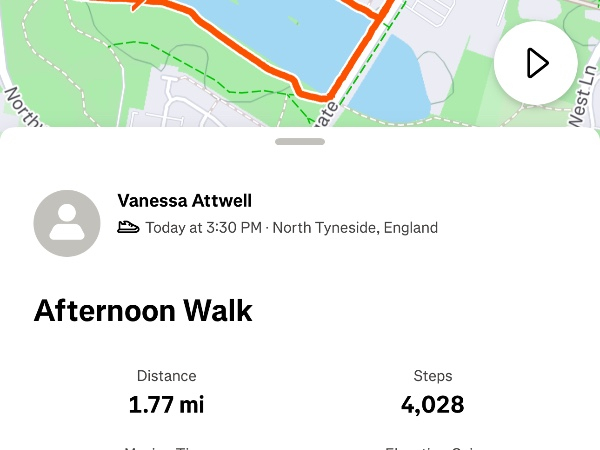Play the route flyover animation
This screenshot has height=450, width=600.
[x=536, y=63]
